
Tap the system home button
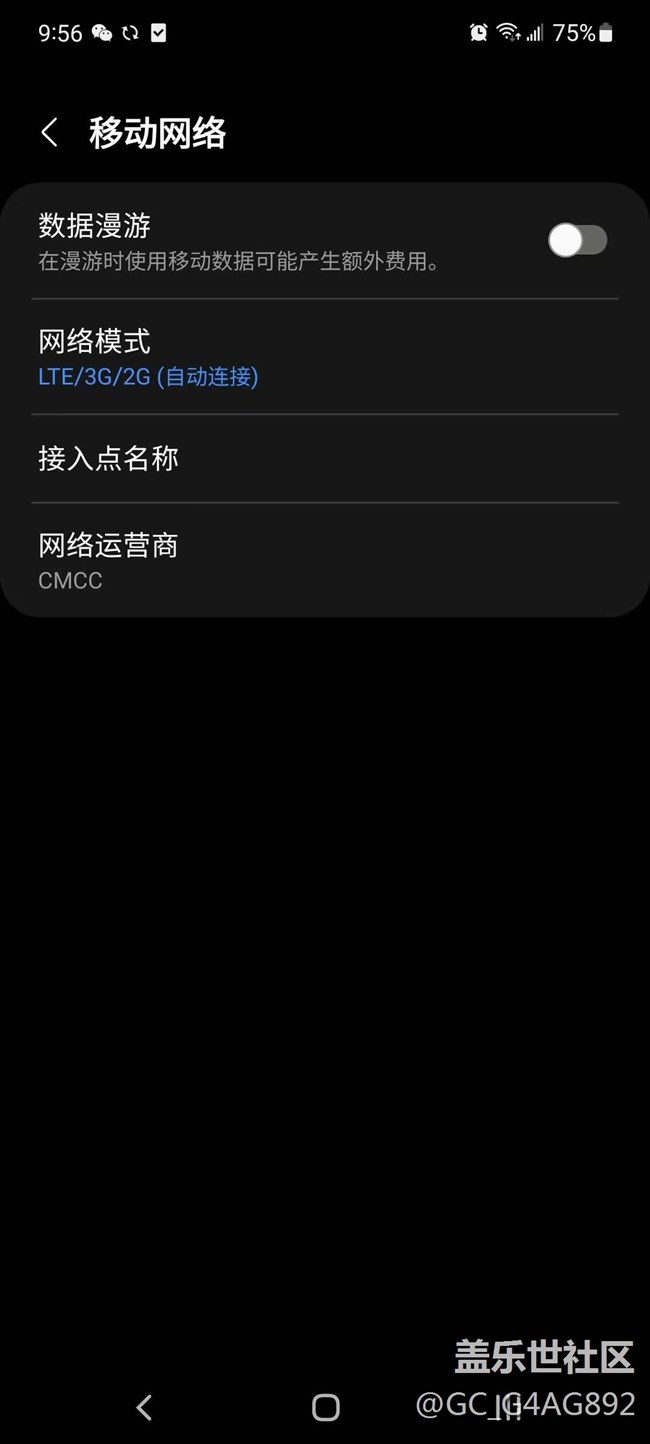(x=325, y=1407)
